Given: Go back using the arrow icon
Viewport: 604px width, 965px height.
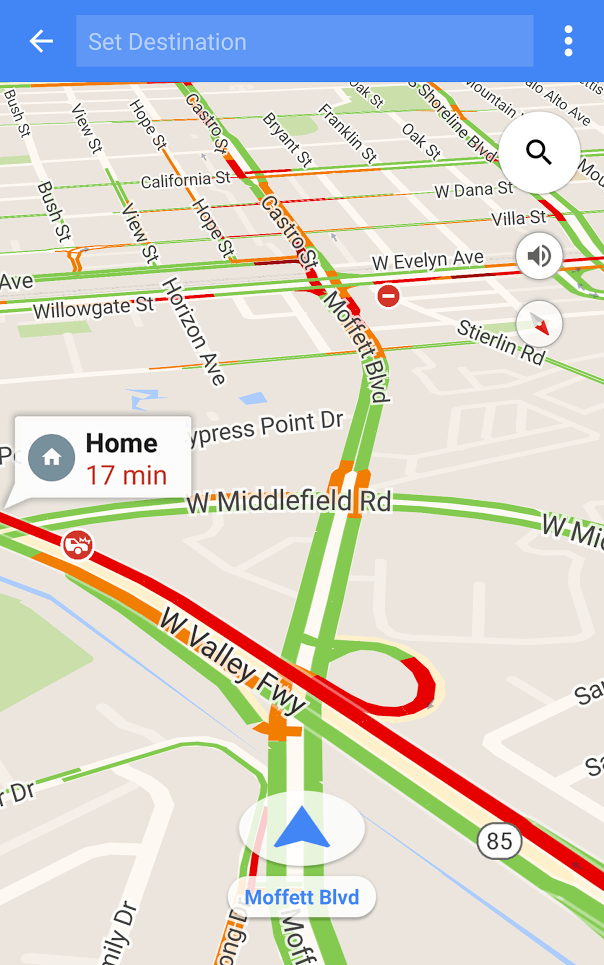Looking at the screenshot, I should pyautogui.click(x=41, y=41).
